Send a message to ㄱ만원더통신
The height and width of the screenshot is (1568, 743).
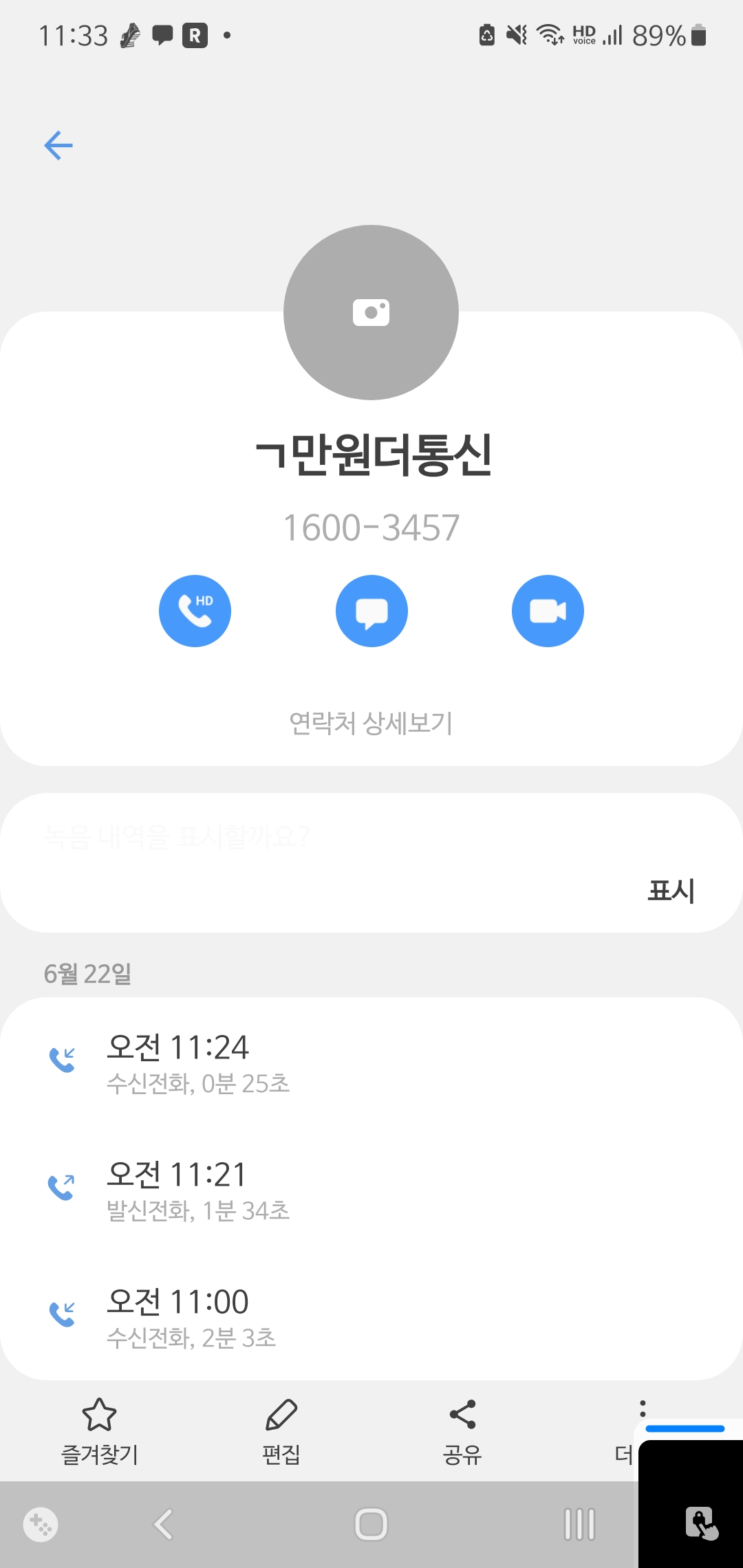point(371,611)
